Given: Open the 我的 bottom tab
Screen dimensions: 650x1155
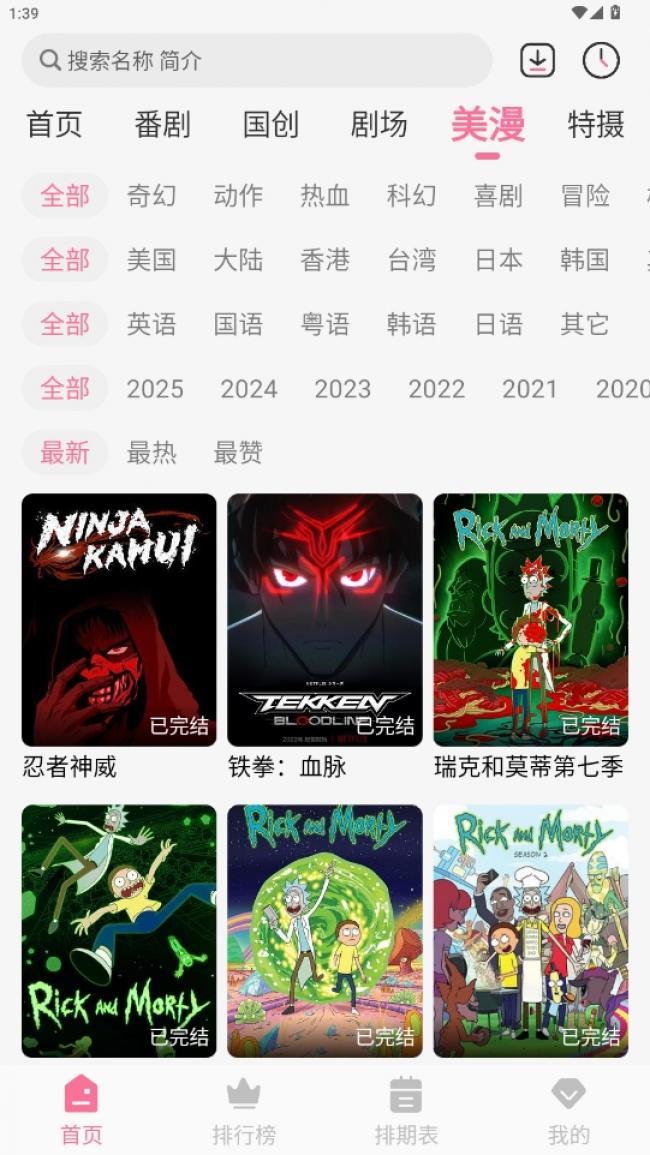Looking at the screenshot, I should (568, 1110).
